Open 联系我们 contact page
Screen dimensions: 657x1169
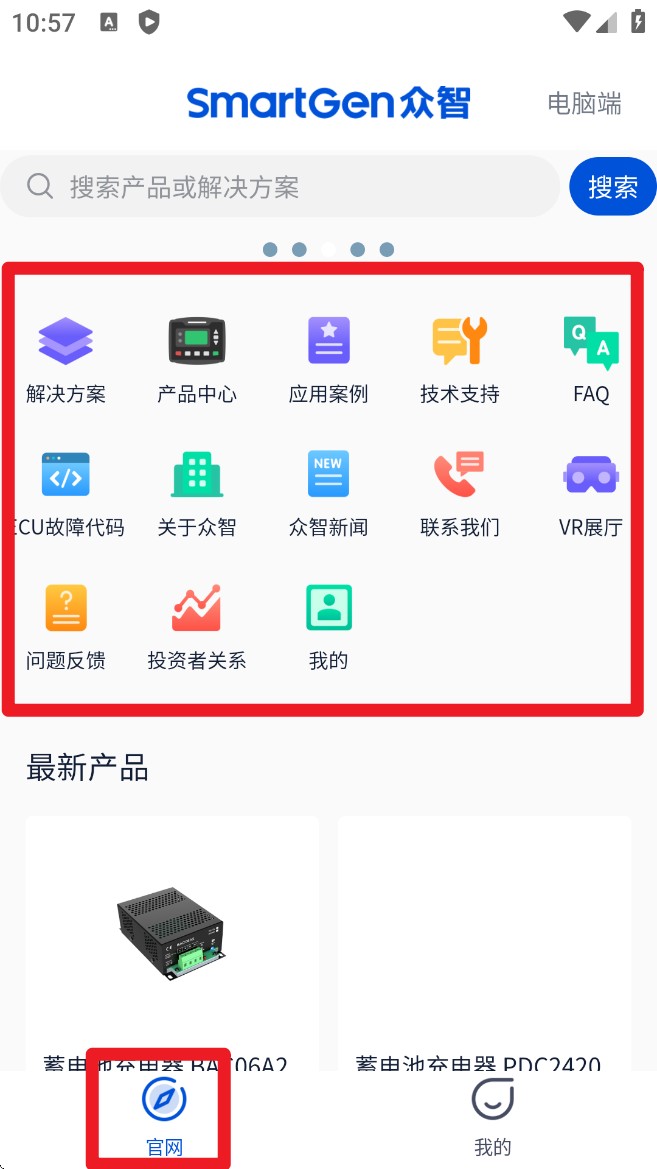[459, 492]
